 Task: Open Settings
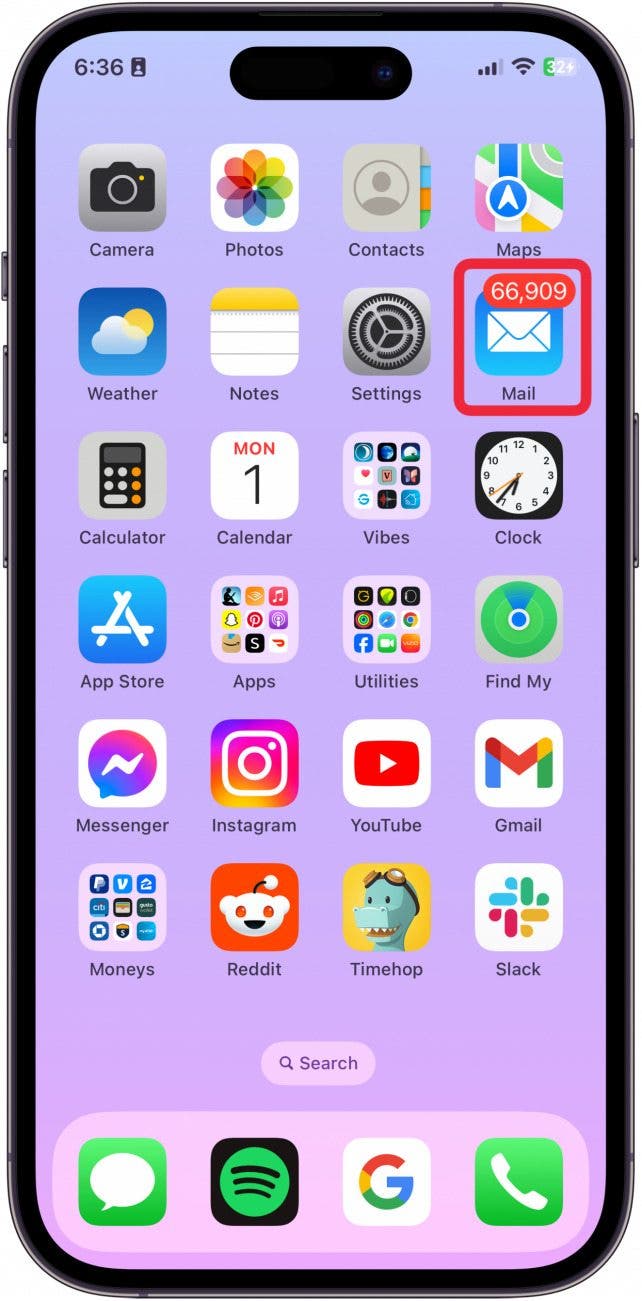pos(386,332)
